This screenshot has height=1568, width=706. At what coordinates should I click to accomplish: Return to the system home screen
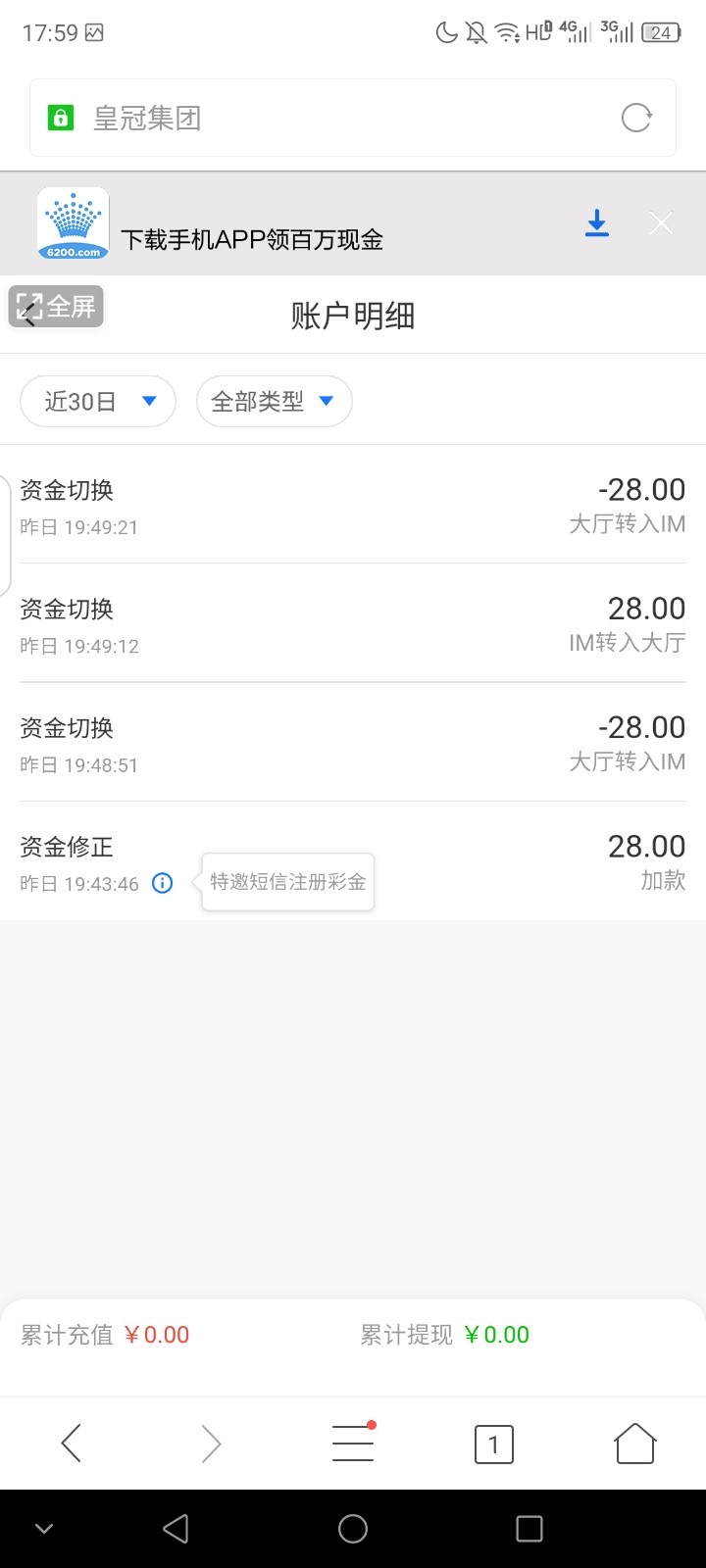point(353,1529)
